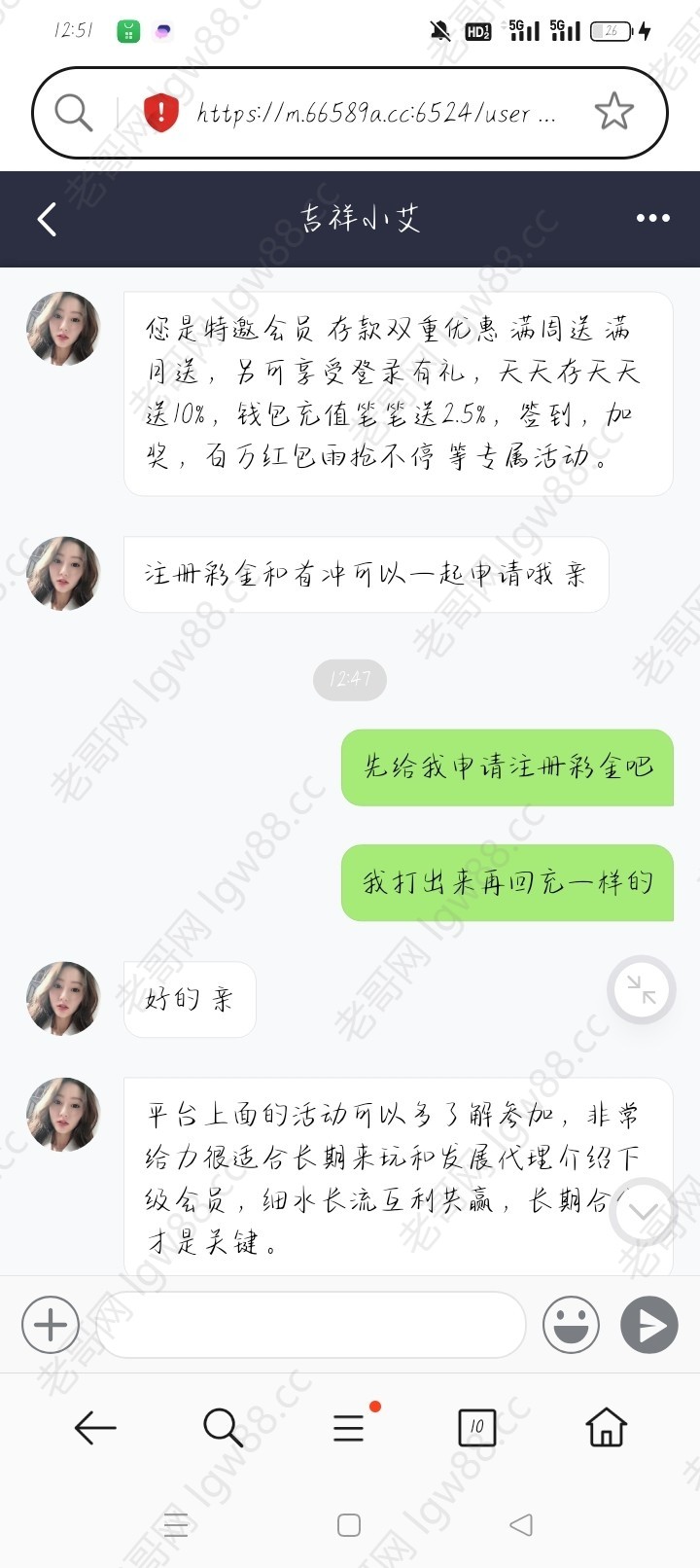
Task: Go back from the 吉祥小艾 chat
Action: pos(48,219)
